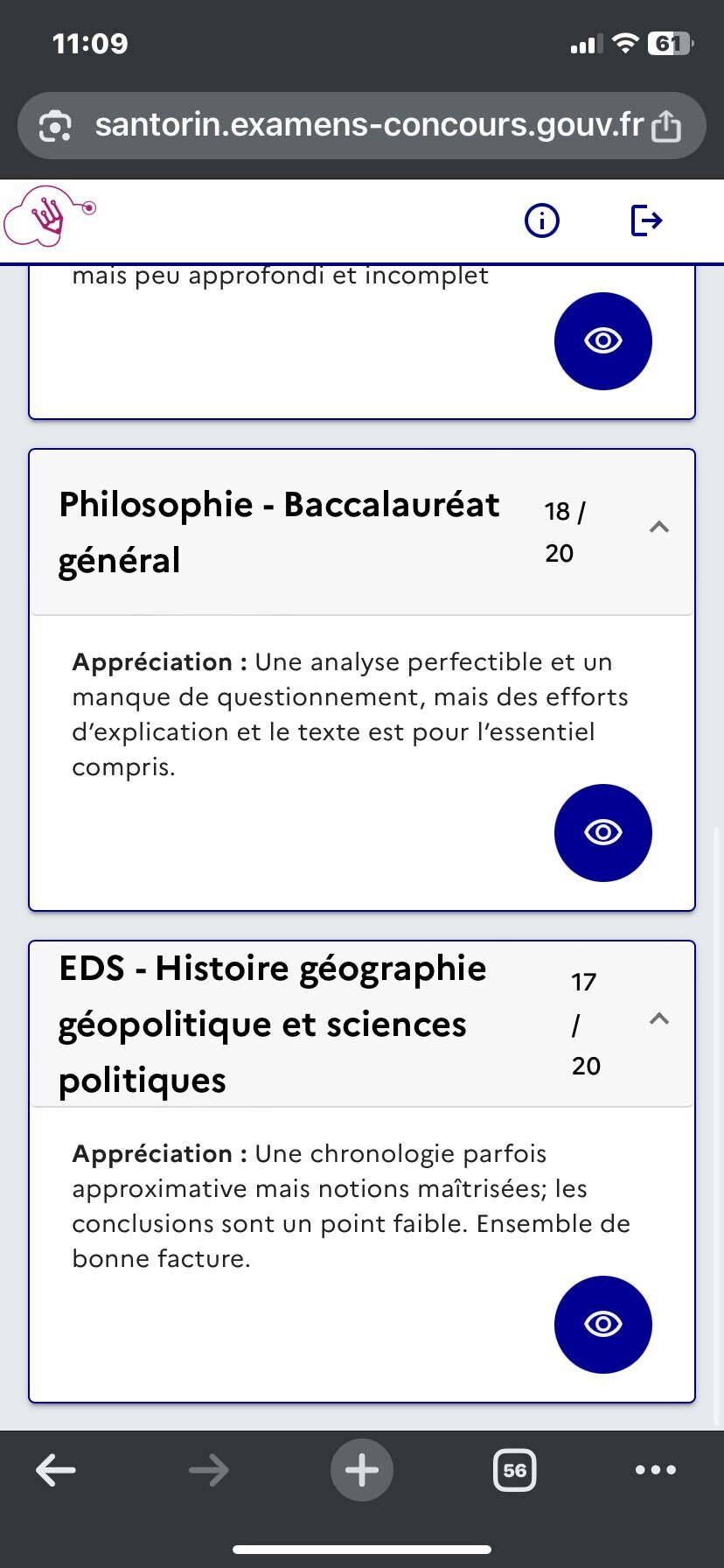The height and width of the screenshot is (1568, 724).
Task: Open the info icon in the header
Action: (541, 220)
